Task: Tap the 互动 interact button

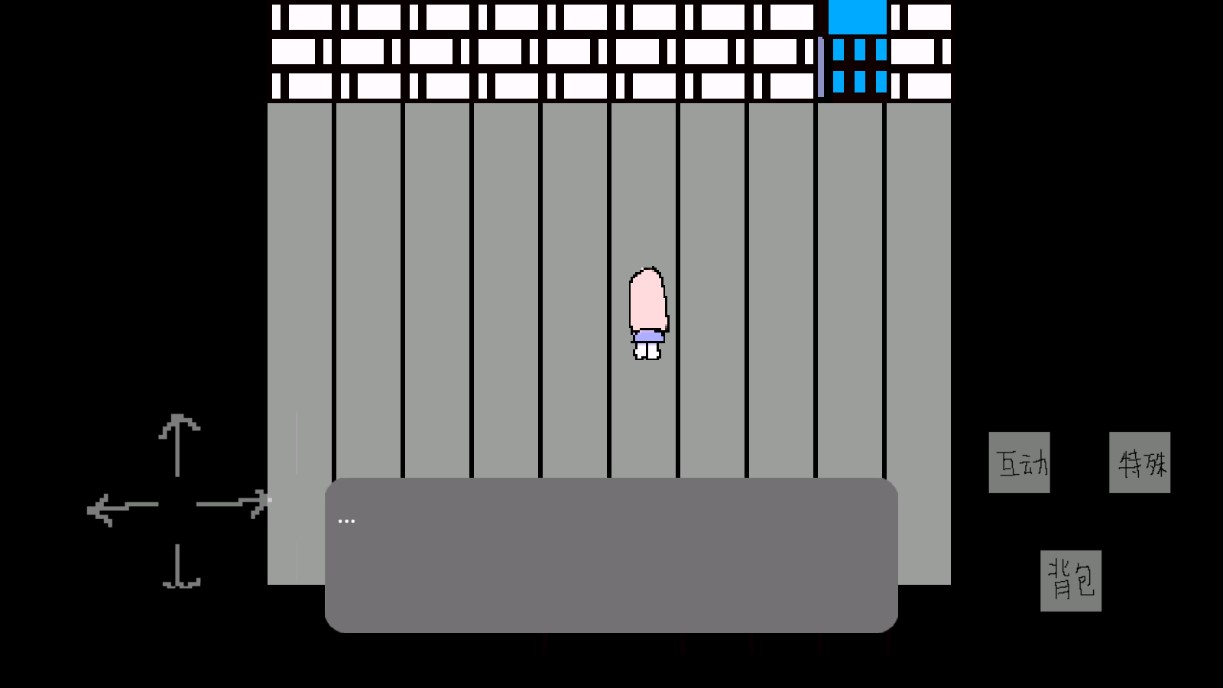Action: pos(1019,463)
